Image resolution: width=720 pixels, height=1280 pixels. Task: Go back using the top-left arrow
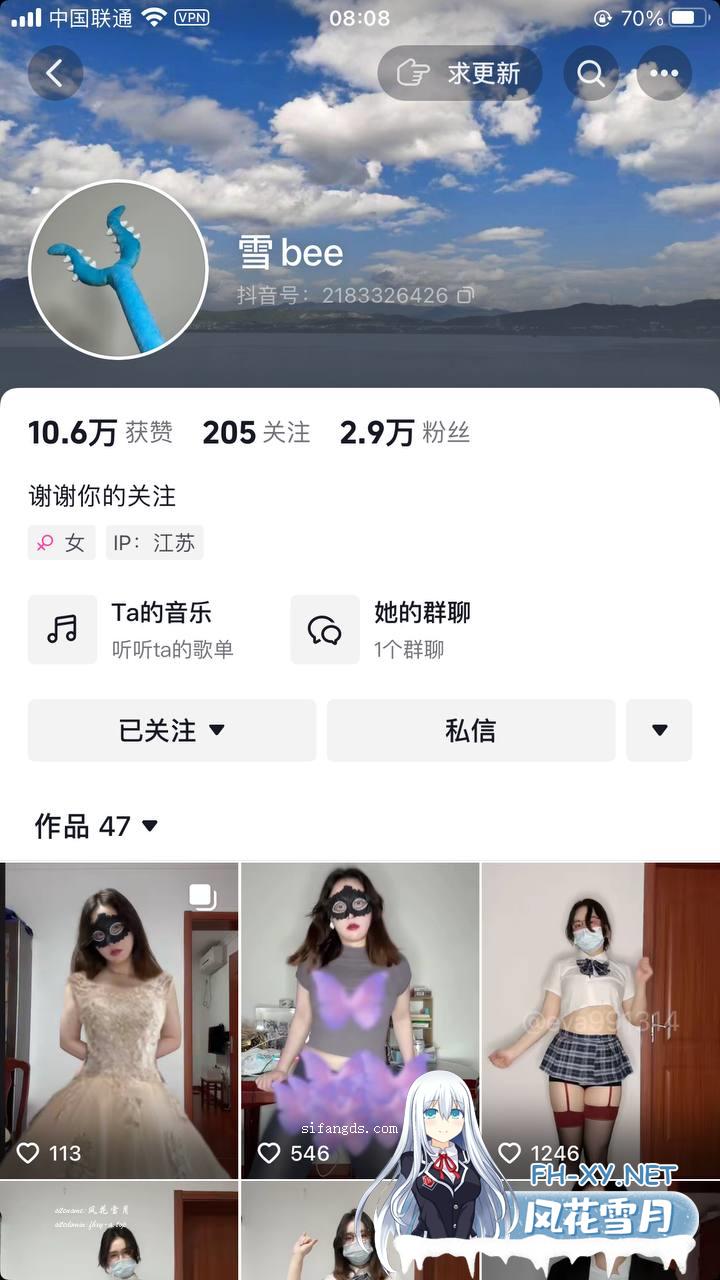pyautogui.click(x=55, y=73)
